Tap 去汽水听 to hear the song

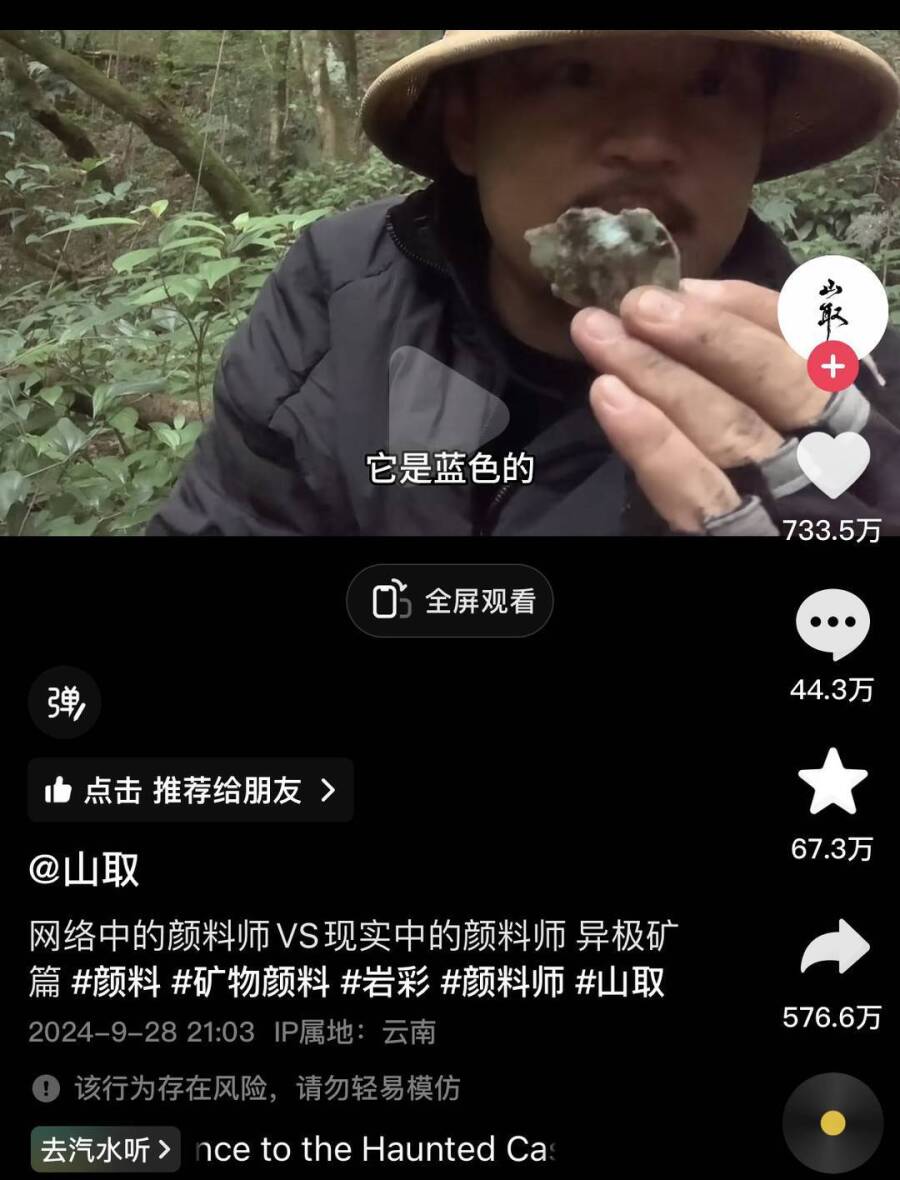(106, 1150)
